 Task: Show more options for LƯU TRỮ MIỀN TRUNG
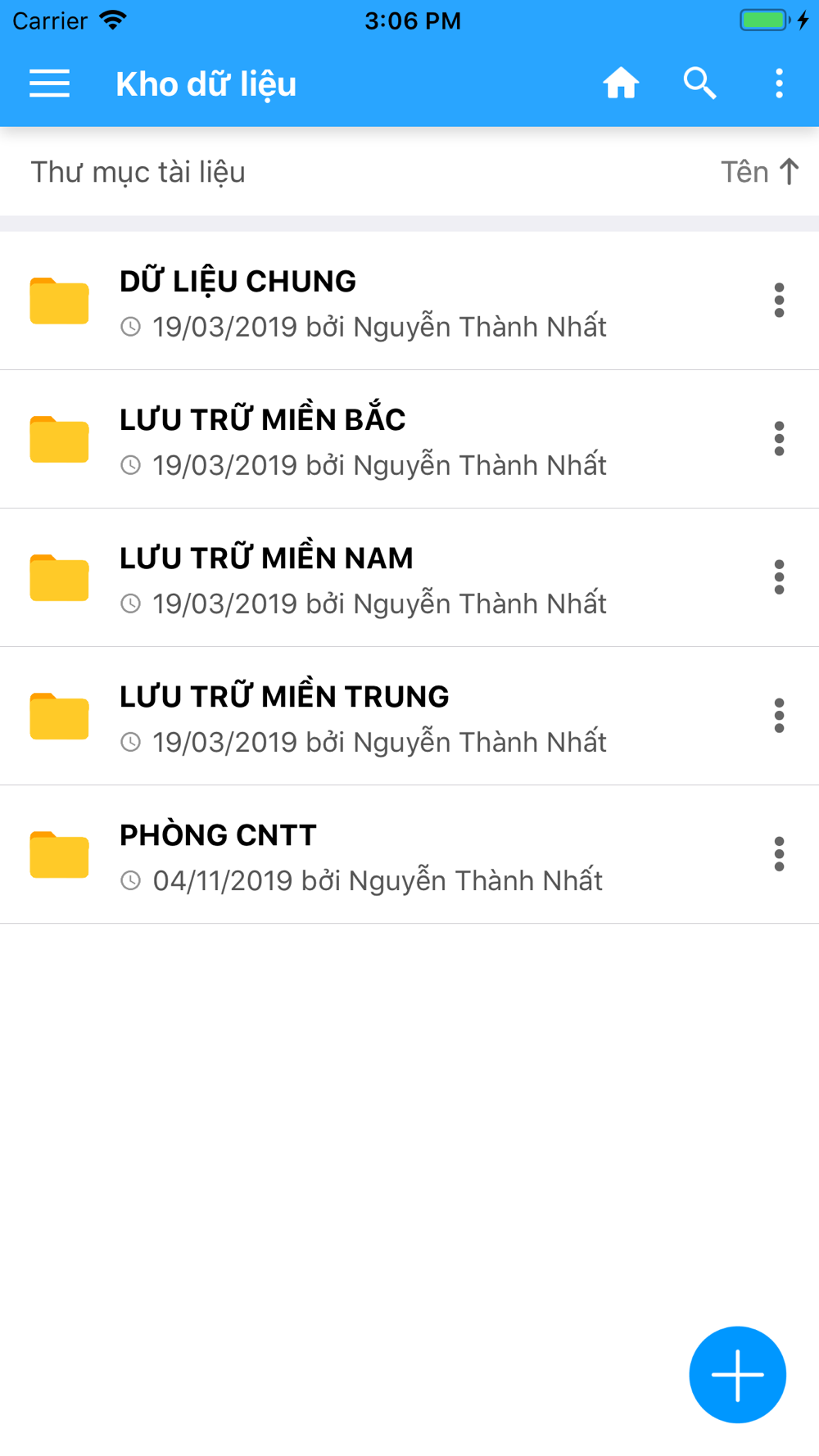(779, 716)
